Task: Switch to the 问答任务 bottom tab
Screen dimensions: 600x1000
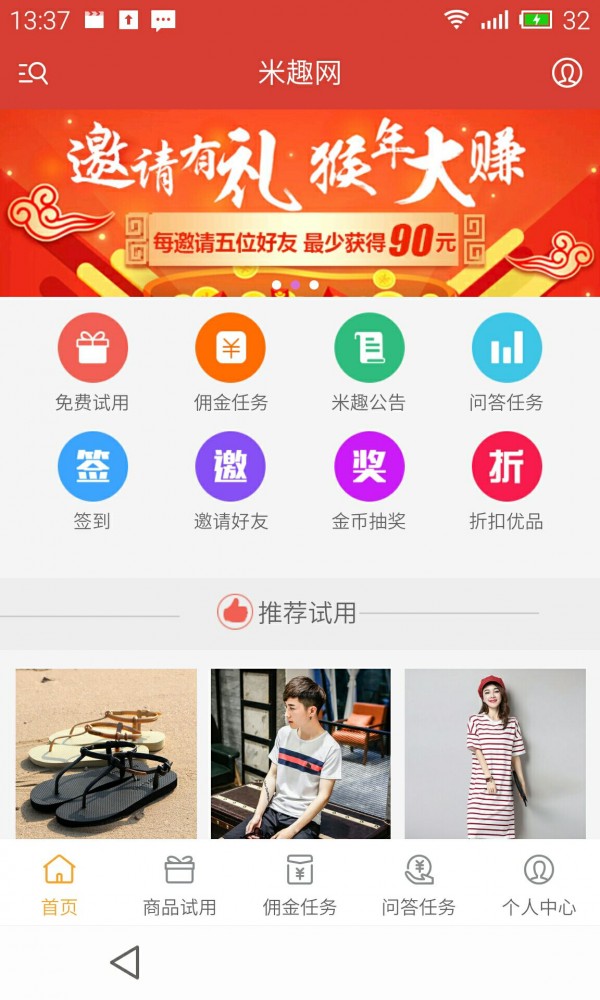Action: [419, 884]
